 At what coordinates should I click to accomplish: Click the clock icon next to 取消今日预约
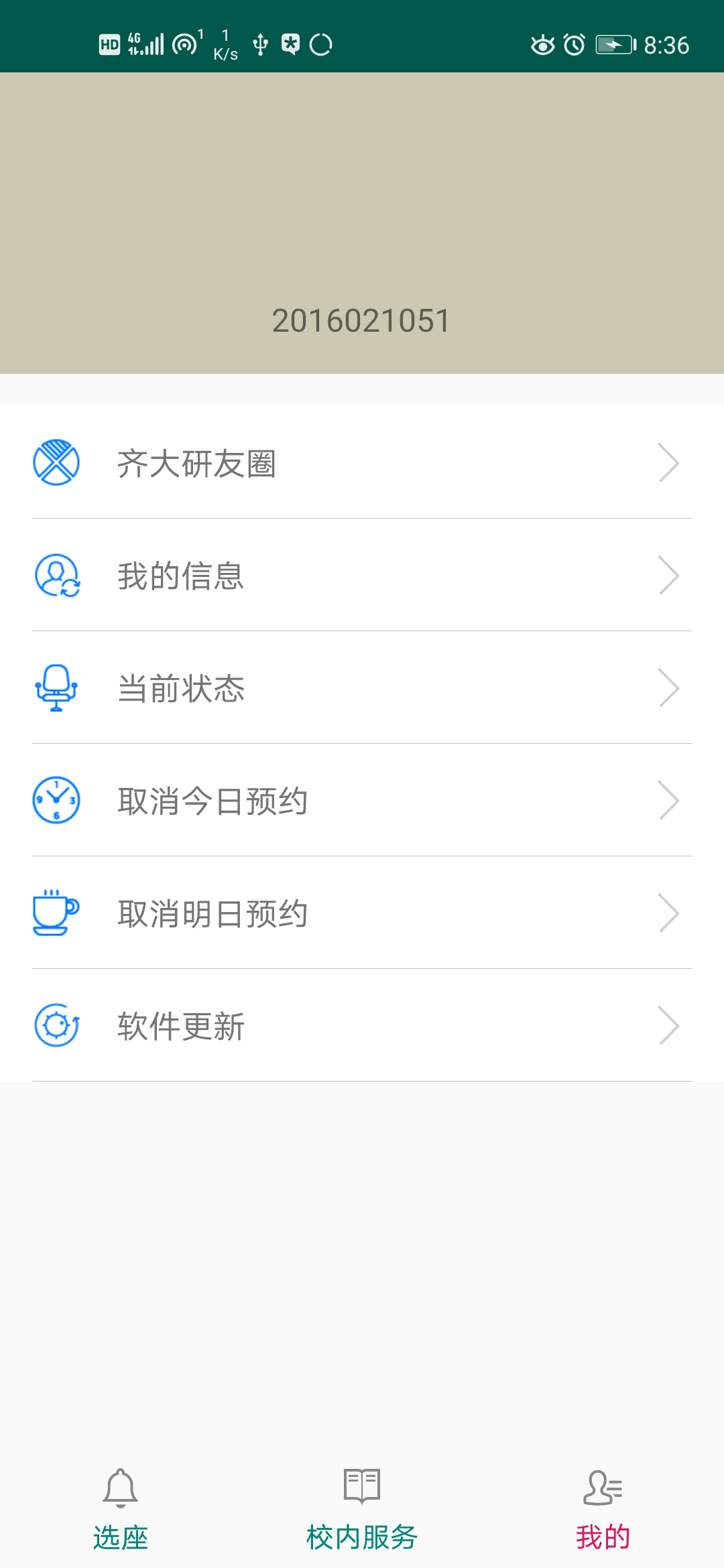(57, 800)
